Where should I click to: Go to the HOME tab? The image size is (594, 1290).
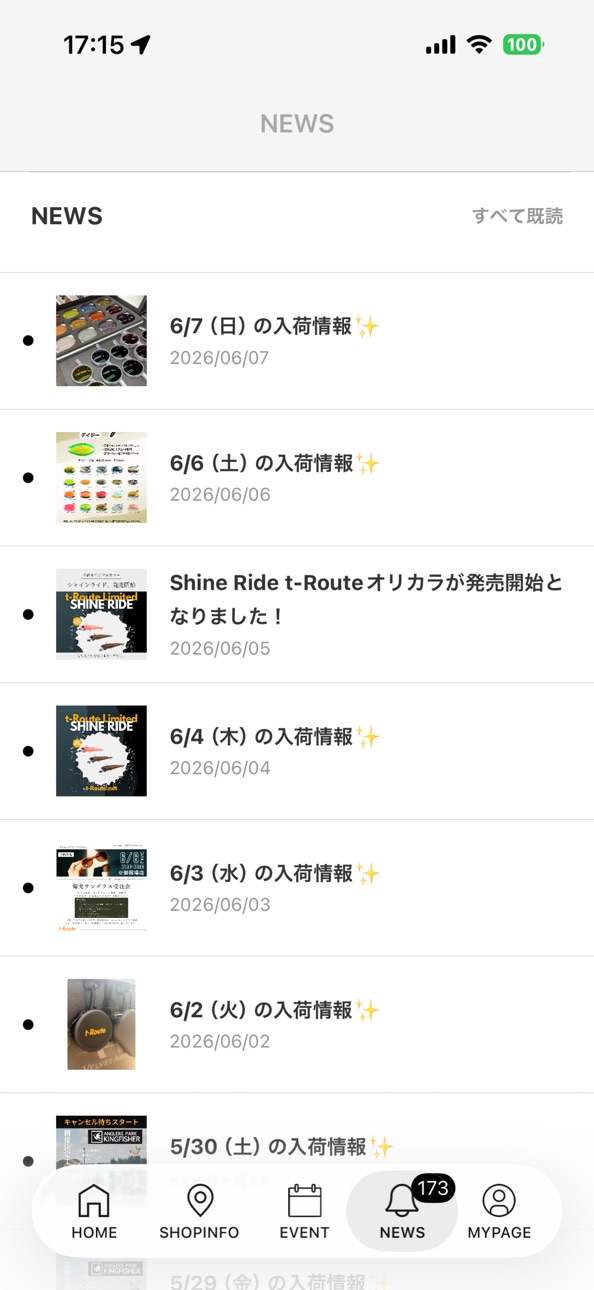pyautogui.click(x=94, y=1211)
